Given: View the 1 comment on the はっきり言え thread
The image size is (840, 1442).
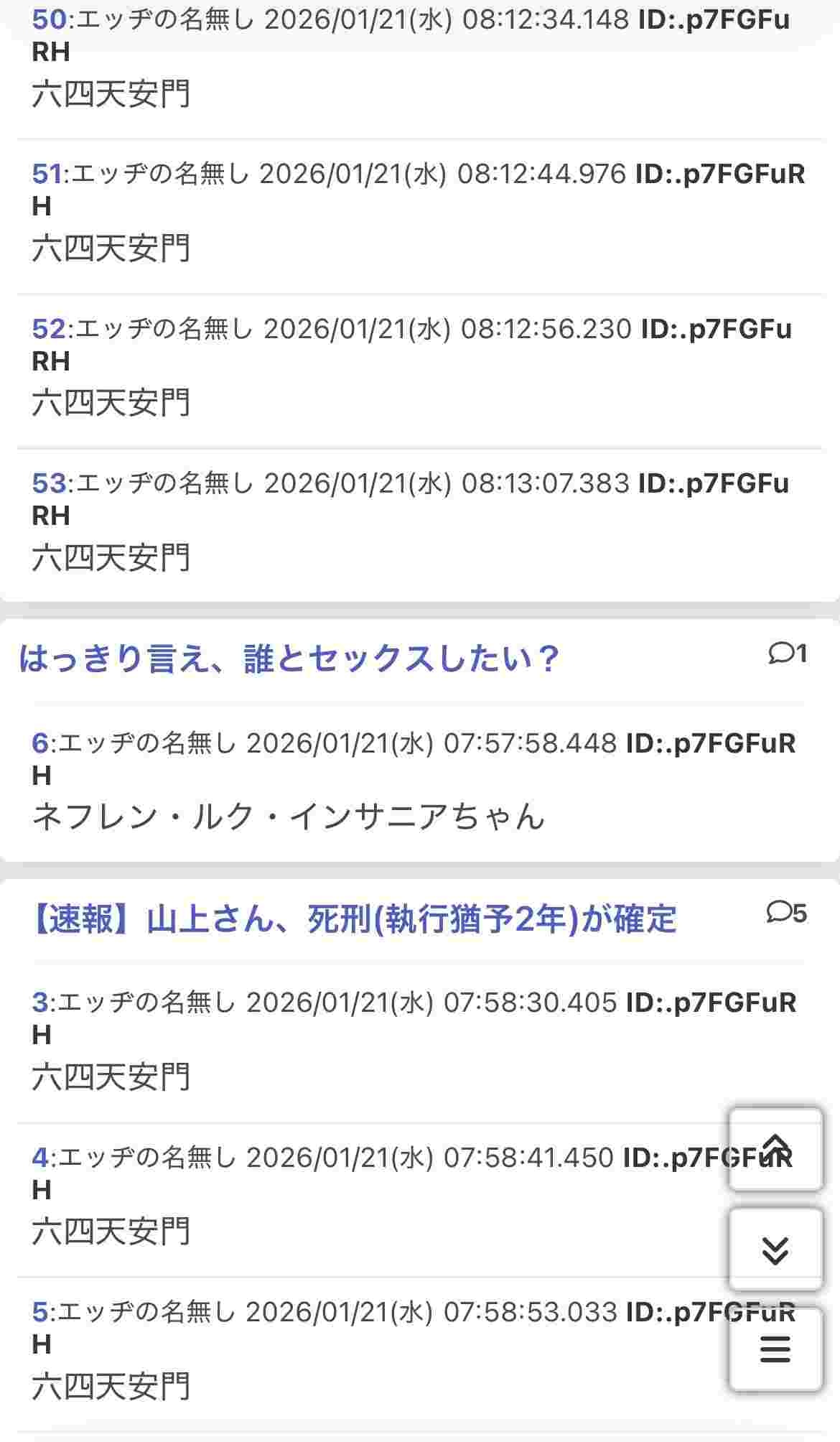Looking at the screenshot, I should 788,653.
